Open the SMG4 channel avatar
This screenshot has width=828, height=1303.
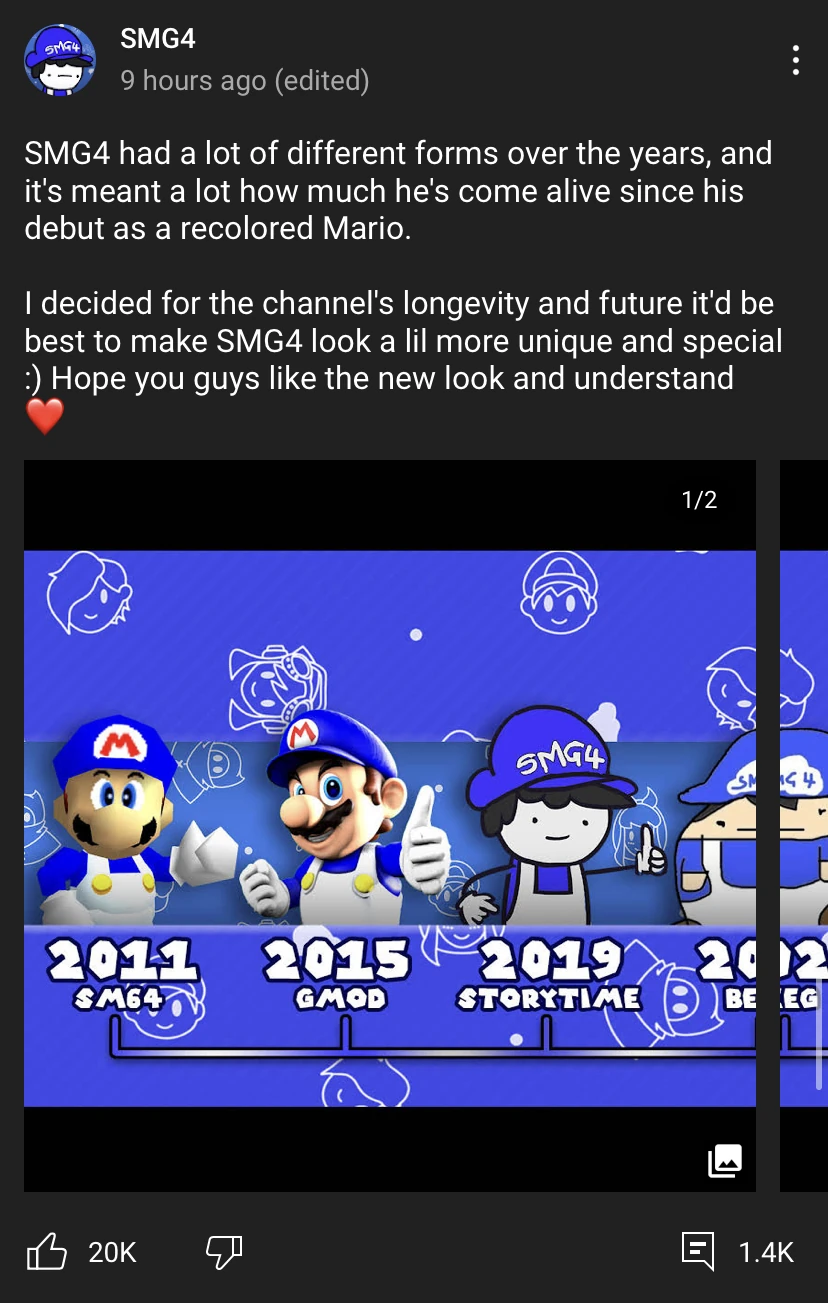pyautogui.click(x=60, y=60)
